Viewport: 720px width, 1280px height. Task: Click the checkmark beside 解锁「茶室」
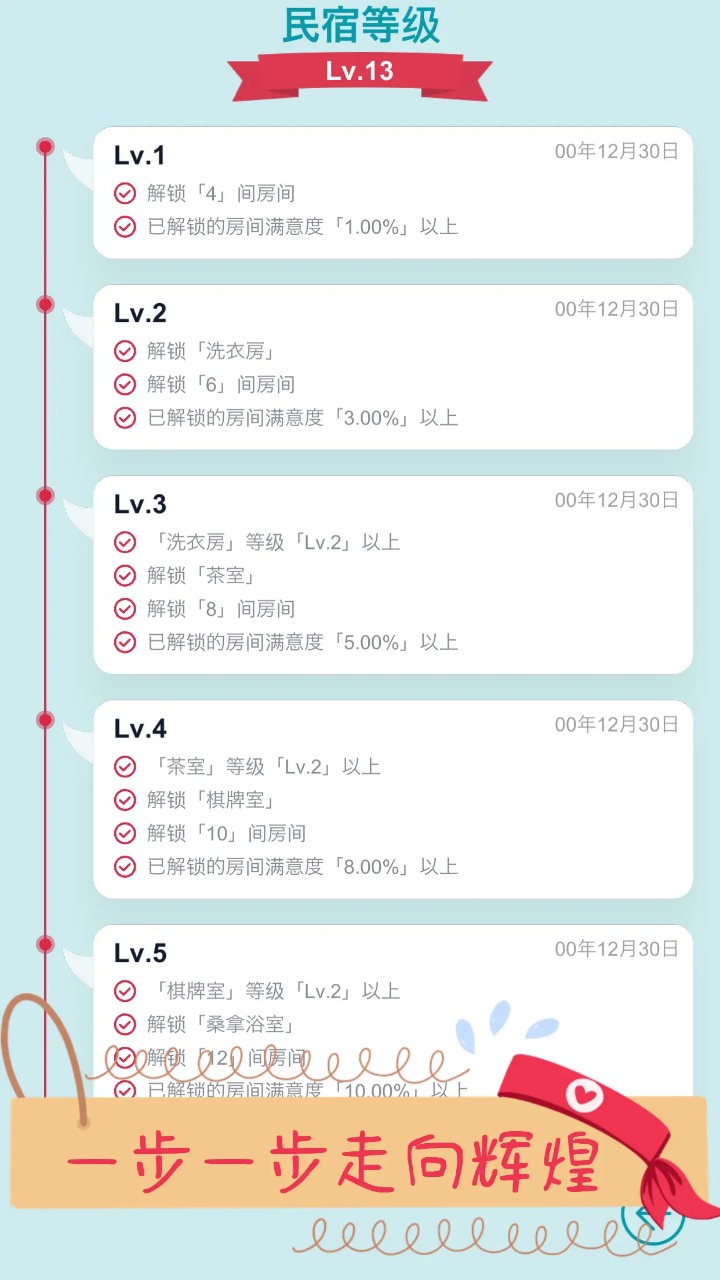[125, 575]
